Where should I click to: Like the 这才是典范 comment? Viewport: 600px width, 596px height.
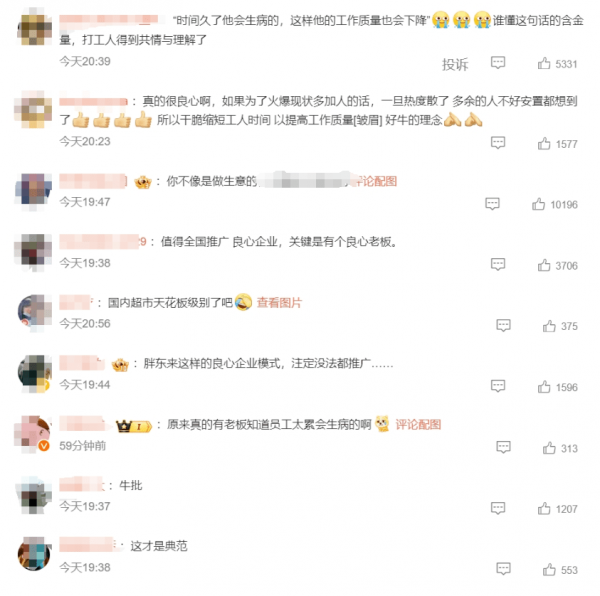pyautogui.click(x=549, y=570)
